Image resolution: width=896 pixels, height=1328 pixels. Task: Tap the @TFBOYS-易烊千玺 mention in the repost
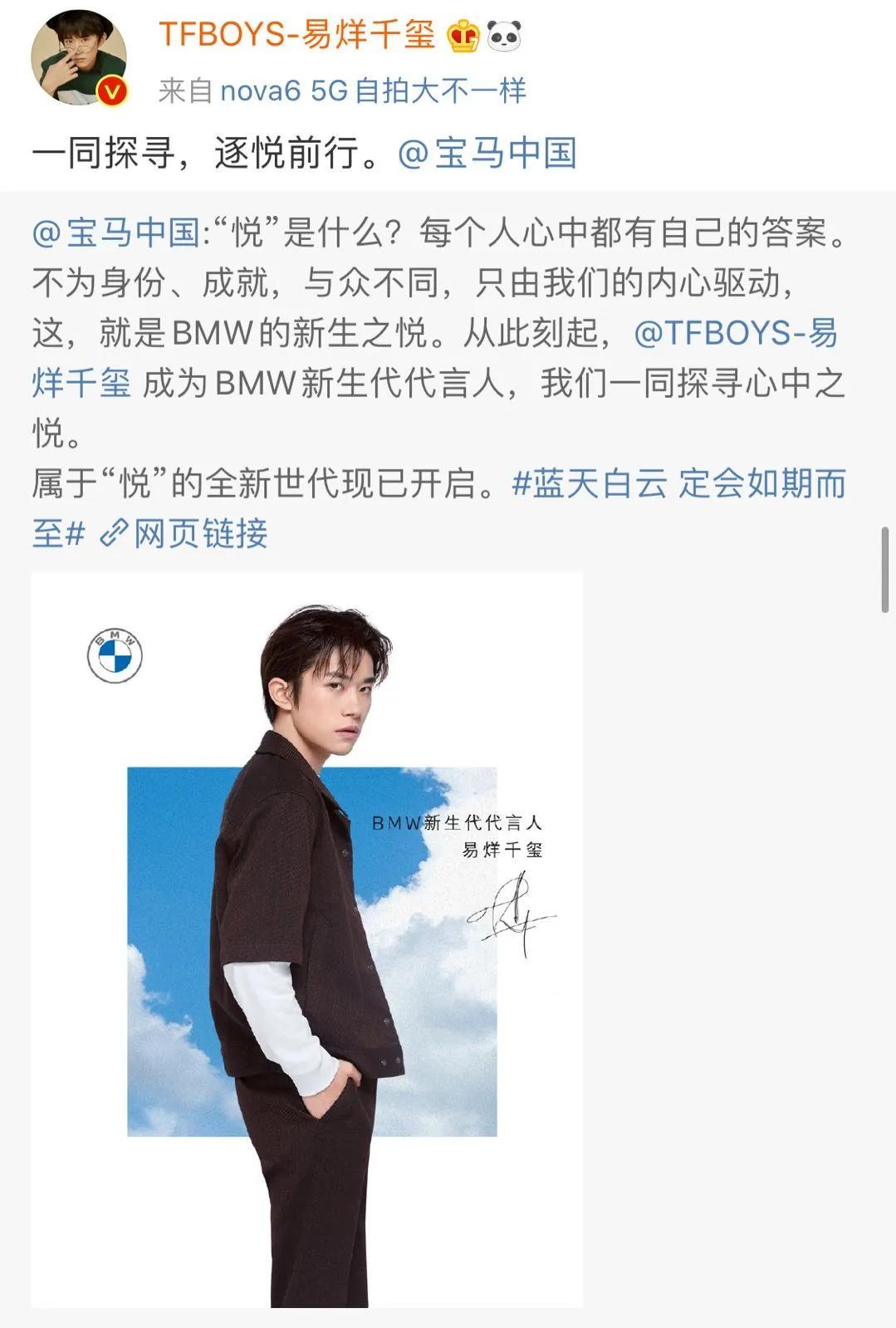735,333
